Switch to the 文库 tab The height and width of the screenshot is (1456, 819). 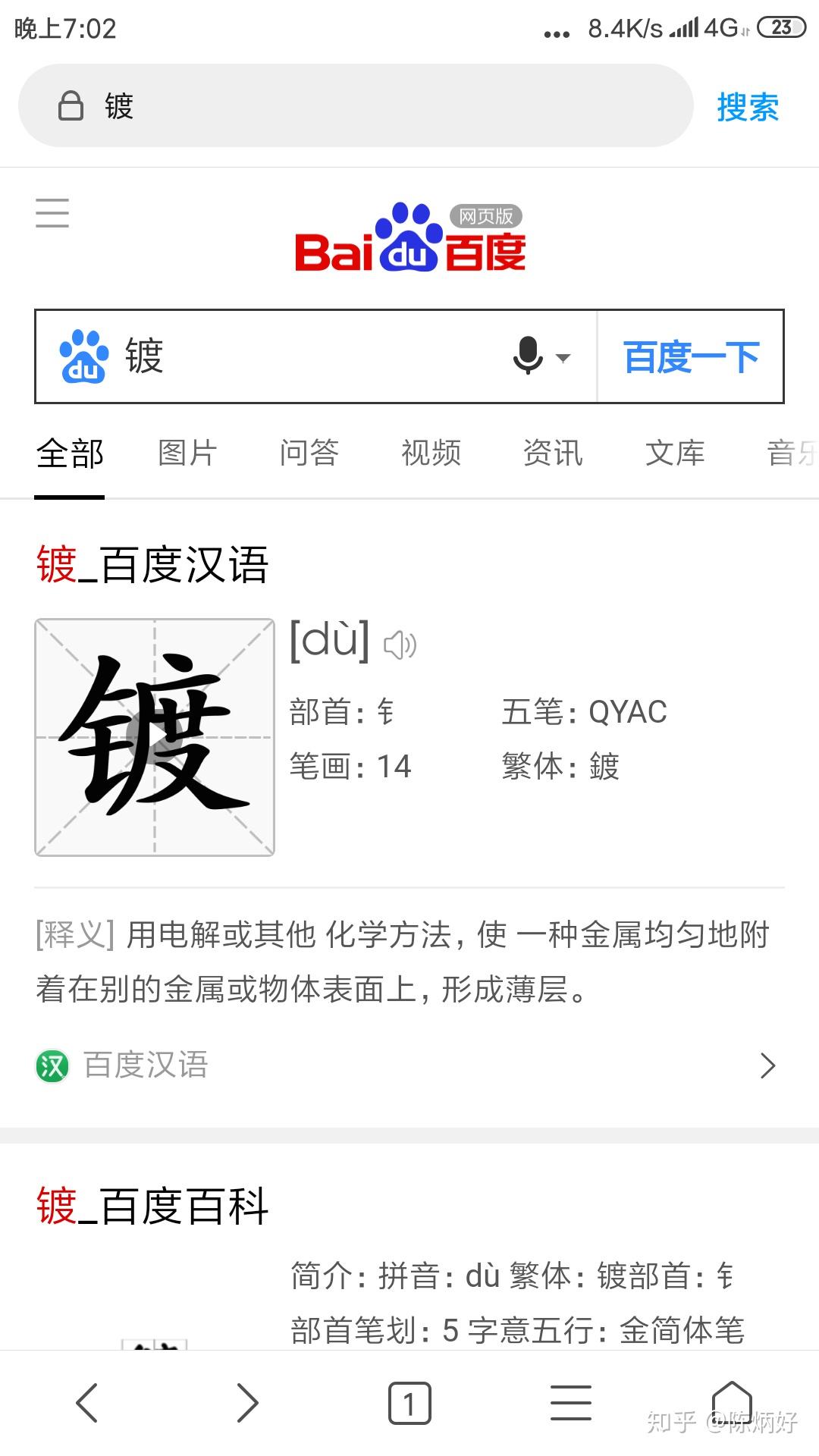[x=675, y=453]
